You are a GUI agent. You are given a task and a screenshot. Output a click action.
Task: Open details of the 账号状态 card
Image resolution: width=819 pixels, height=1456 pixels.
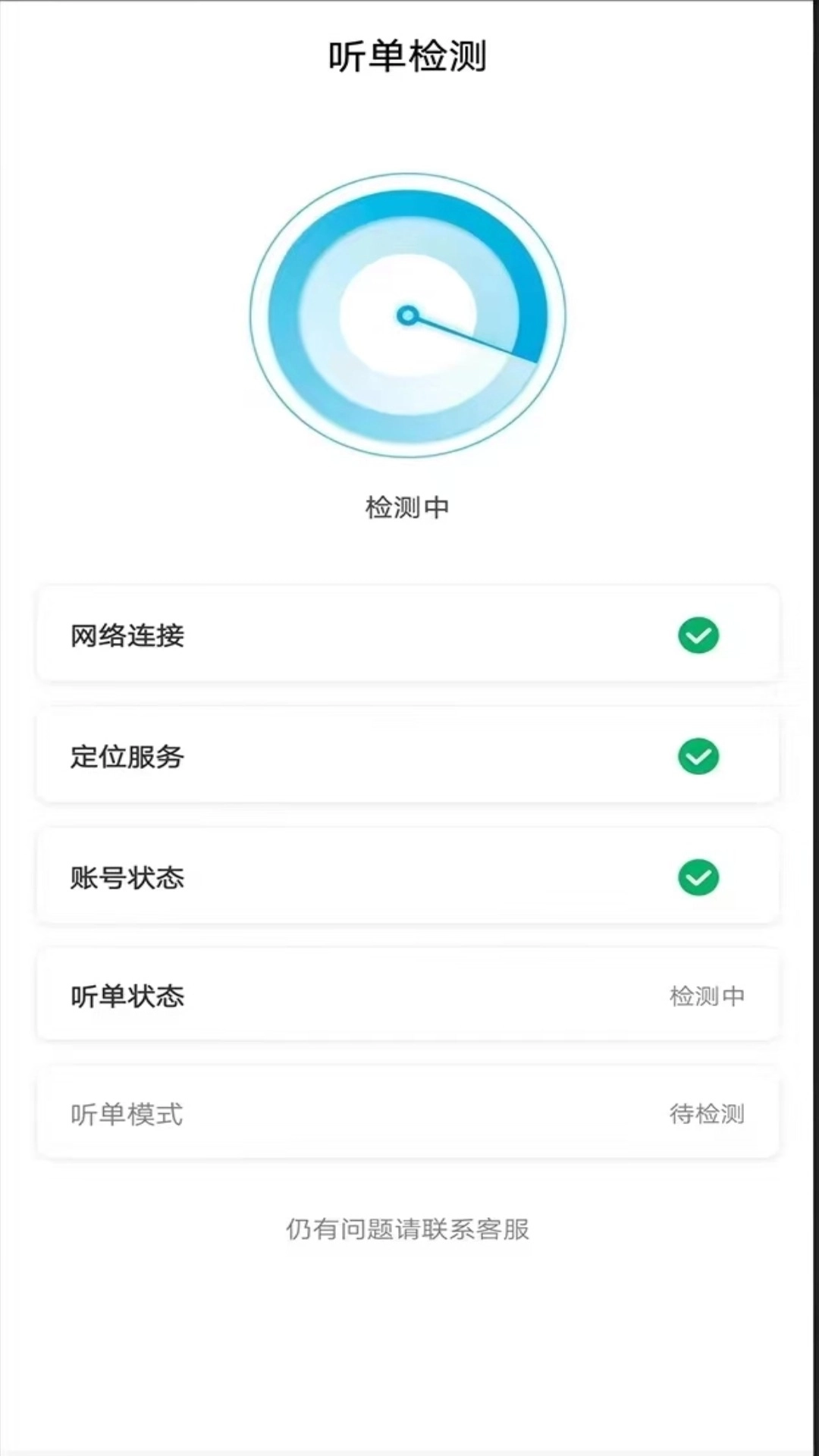[x=407, y=878]
